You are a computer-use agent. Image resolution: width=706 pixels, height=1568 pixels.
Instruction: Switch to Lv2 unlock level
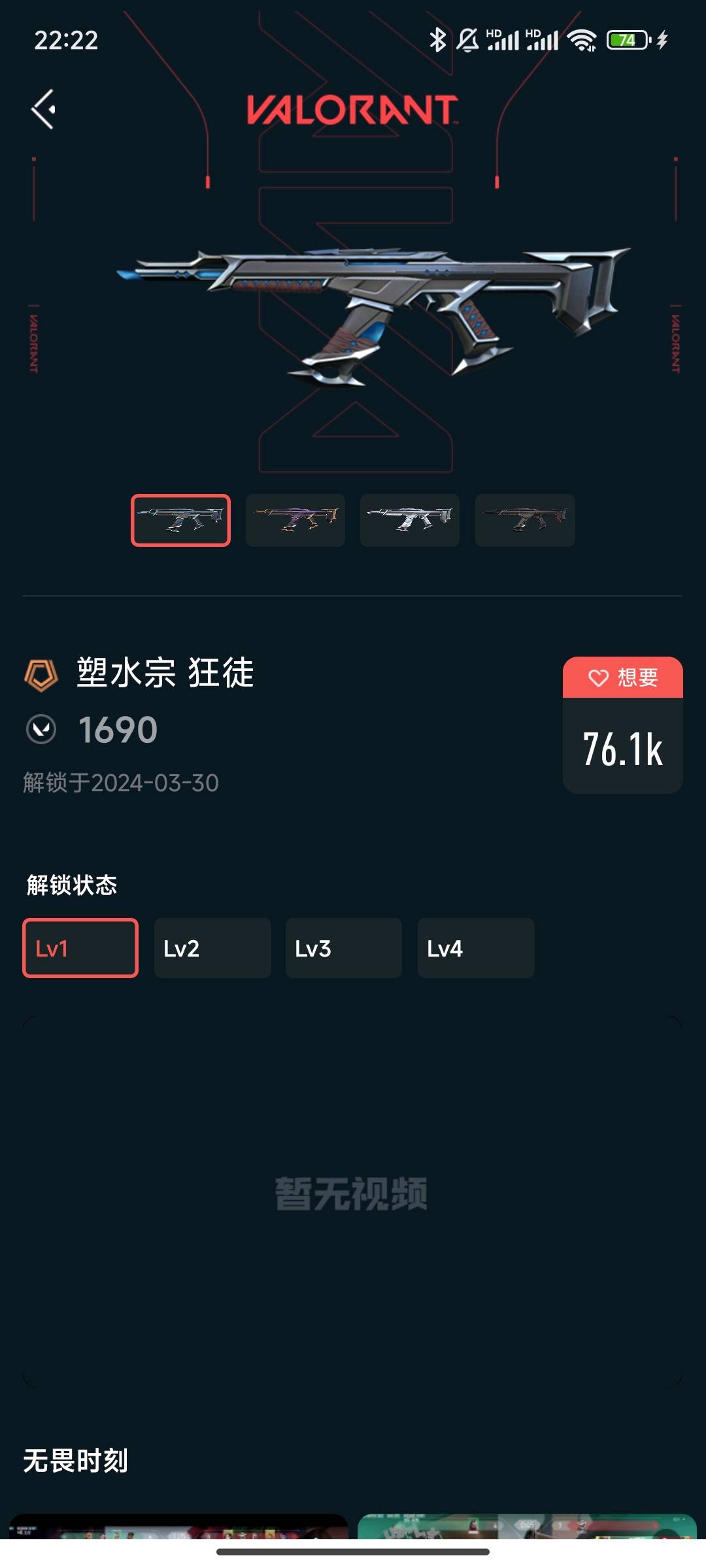pos(212,948)
